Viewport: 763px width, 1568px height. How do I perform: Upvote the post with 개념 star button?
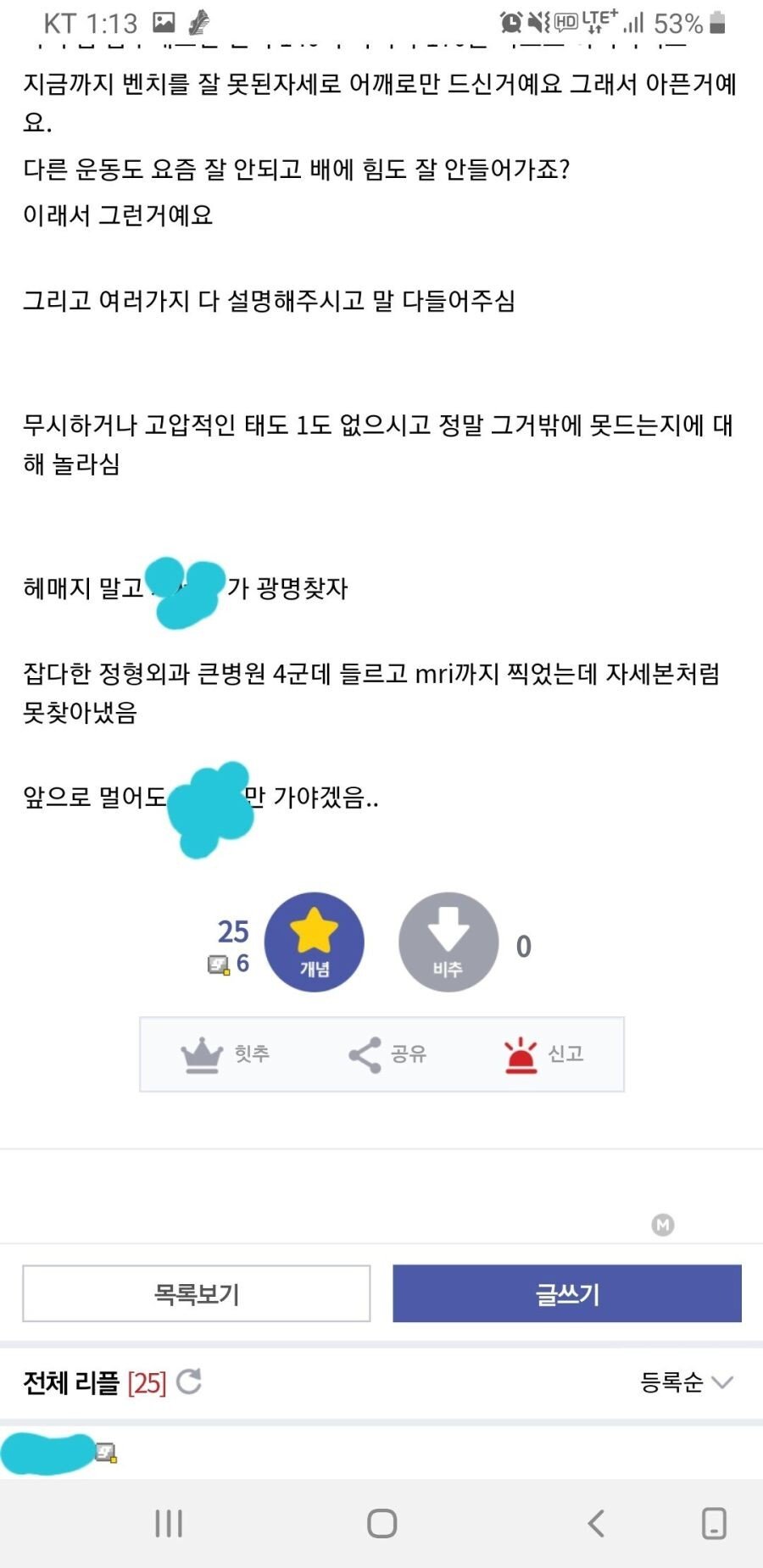tap(314, 942)
